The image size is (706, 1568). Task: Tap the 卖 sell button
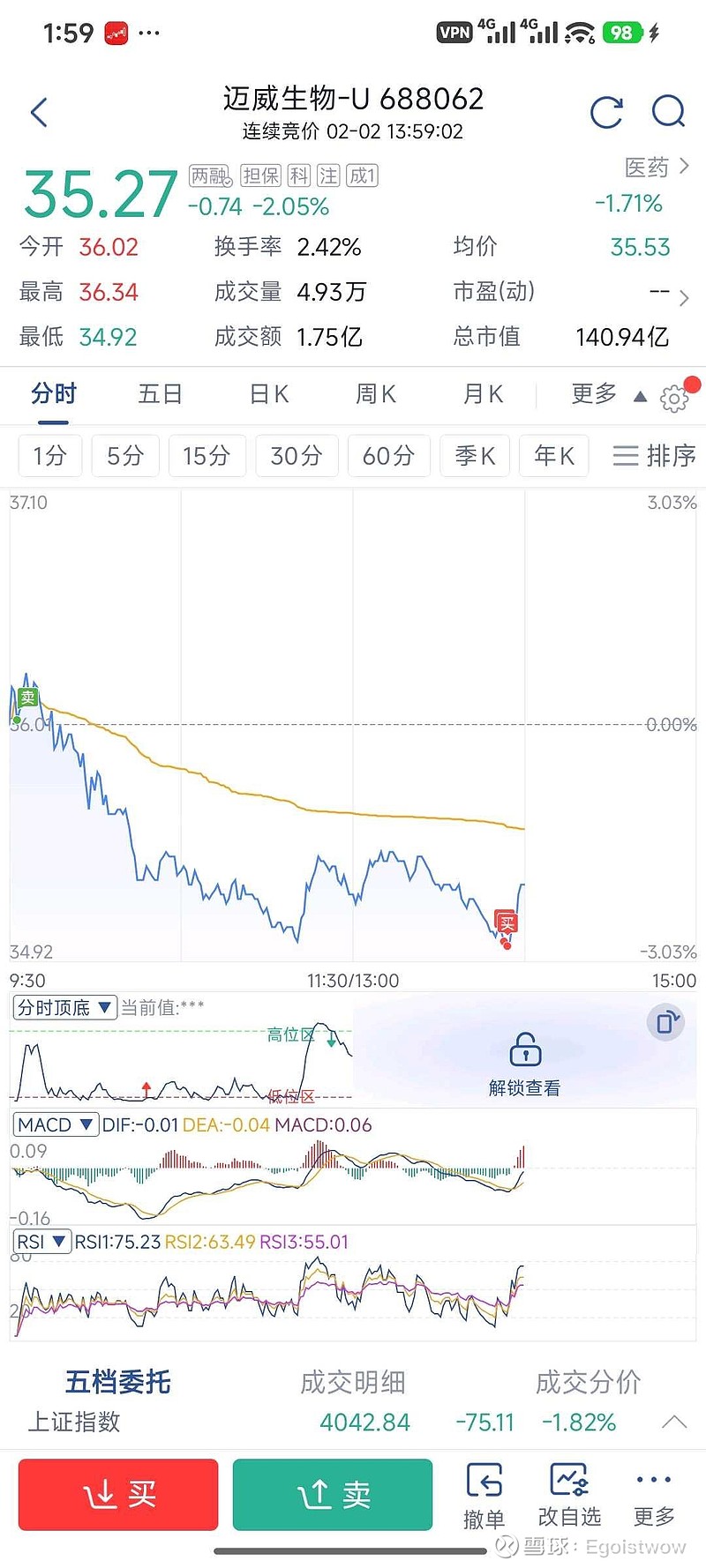[333, 1494]
